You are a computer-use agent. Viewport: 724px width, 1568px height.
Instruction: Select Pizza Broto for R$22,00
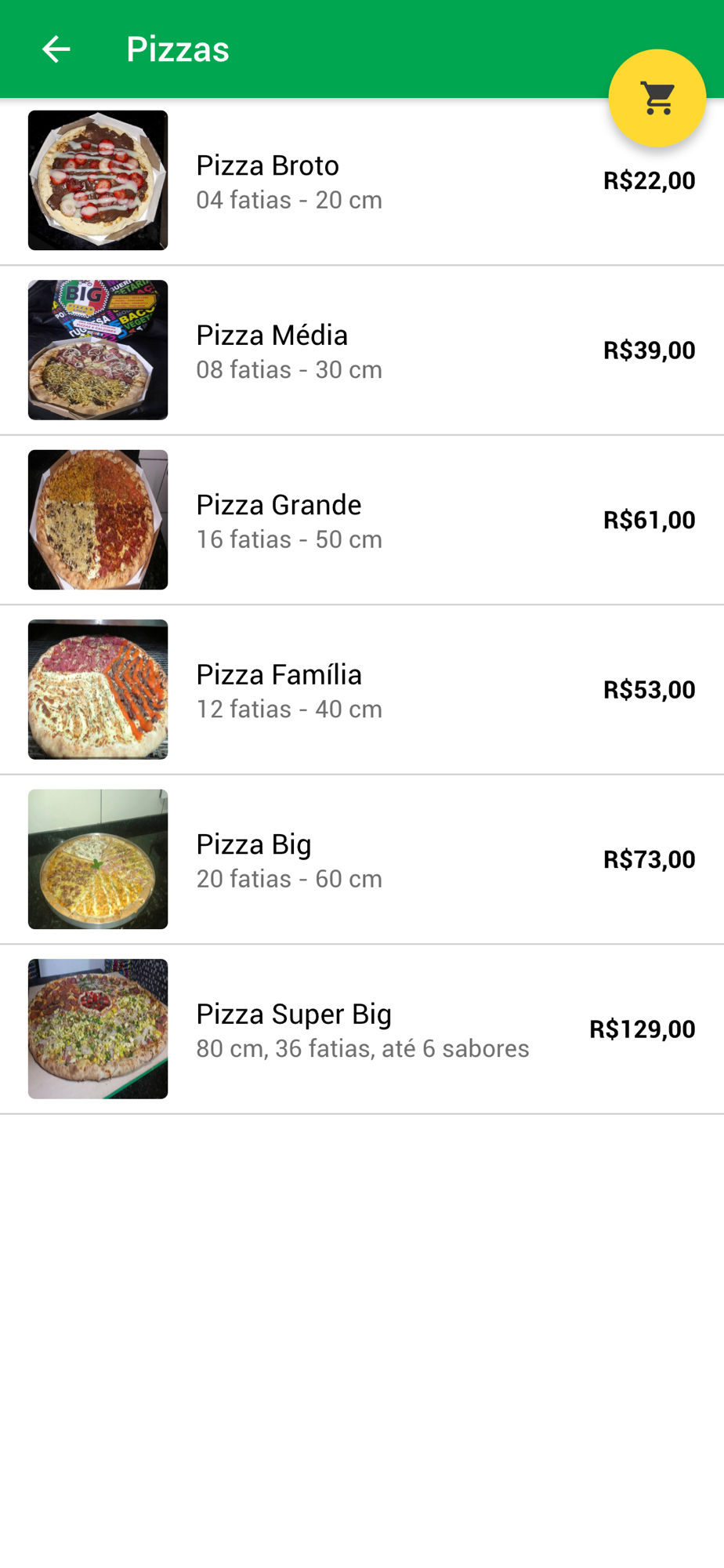pyautogui.click(x=362, y=181)
